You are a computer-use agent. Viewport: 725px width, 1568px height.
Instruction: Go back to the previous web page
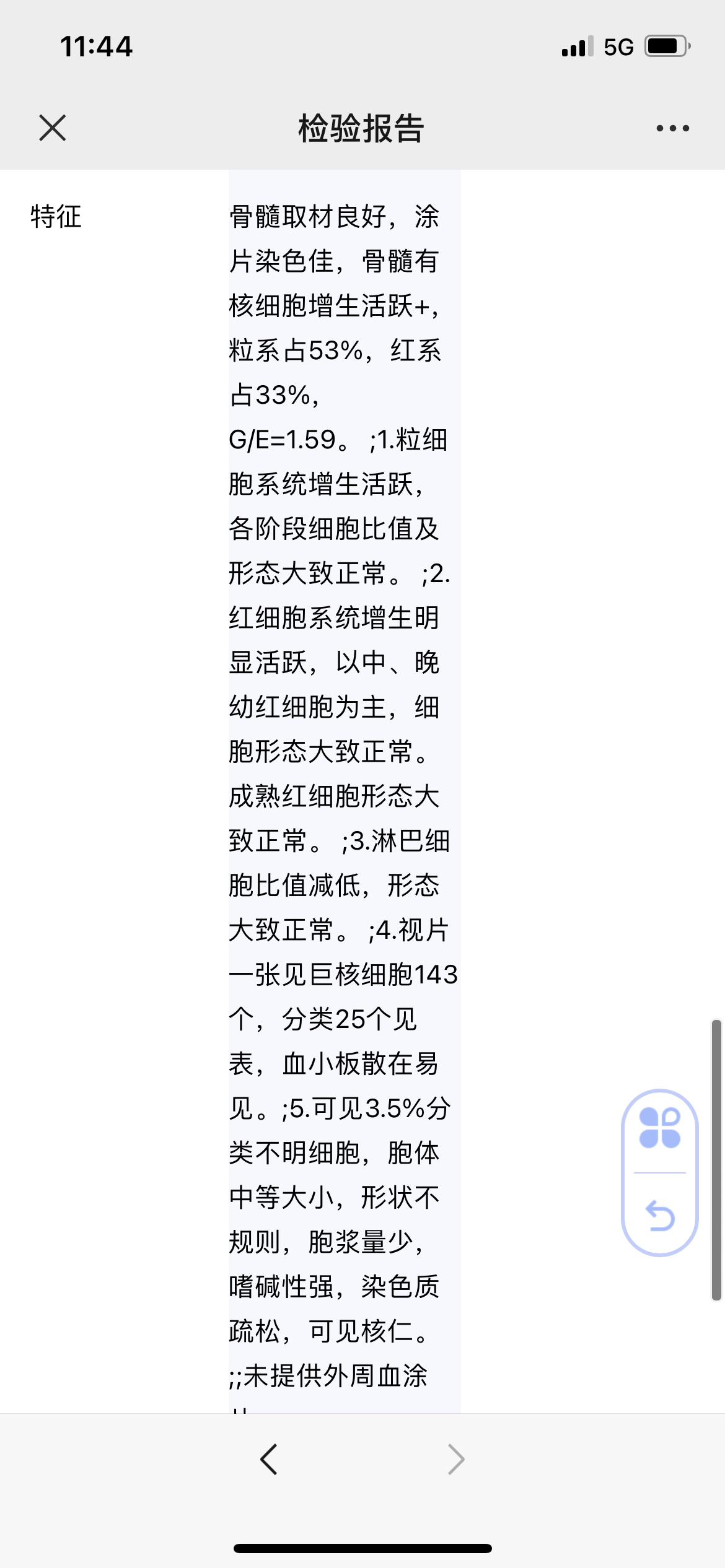269,1460
